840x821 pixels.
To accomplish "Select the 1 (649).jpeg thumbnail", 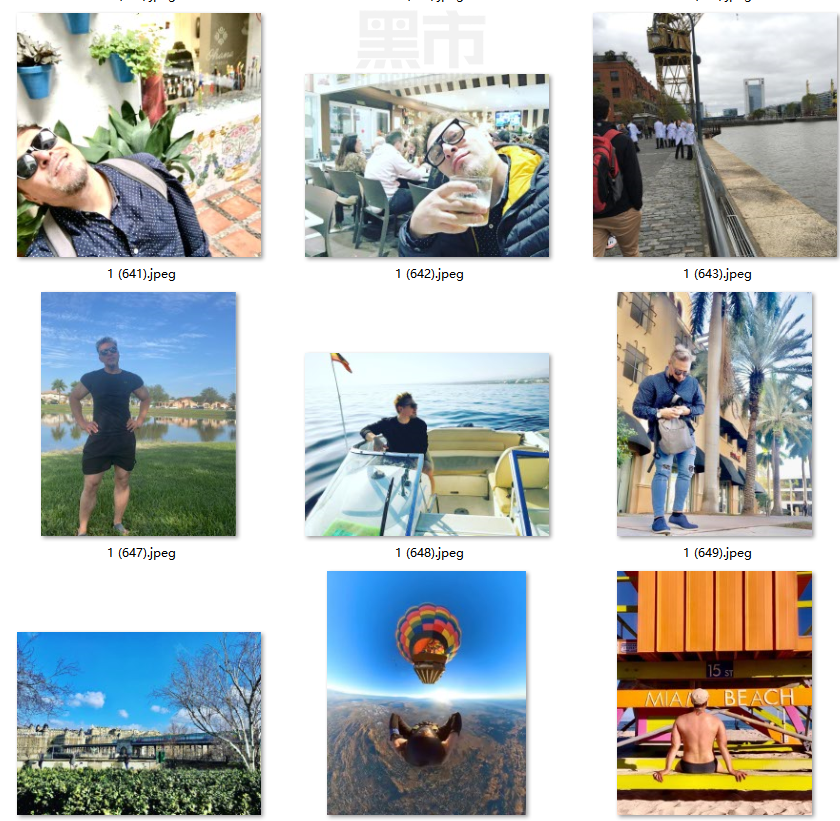I will pos(715,414).
